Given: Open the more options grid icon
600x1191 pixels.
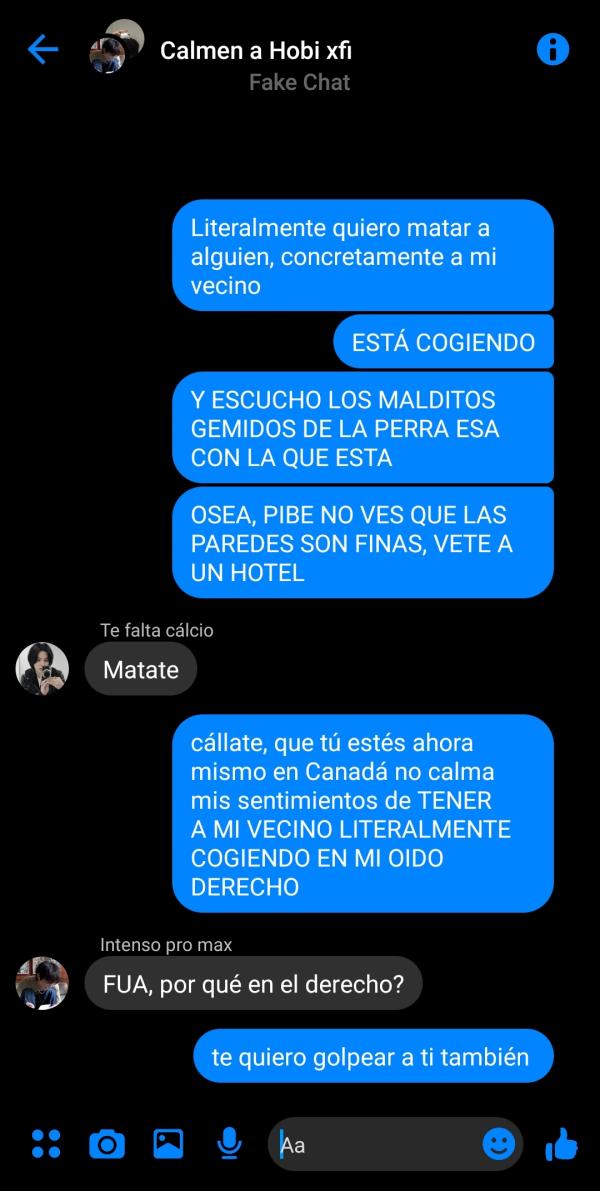Looking at the screenshot, I should coord(46,1143).
